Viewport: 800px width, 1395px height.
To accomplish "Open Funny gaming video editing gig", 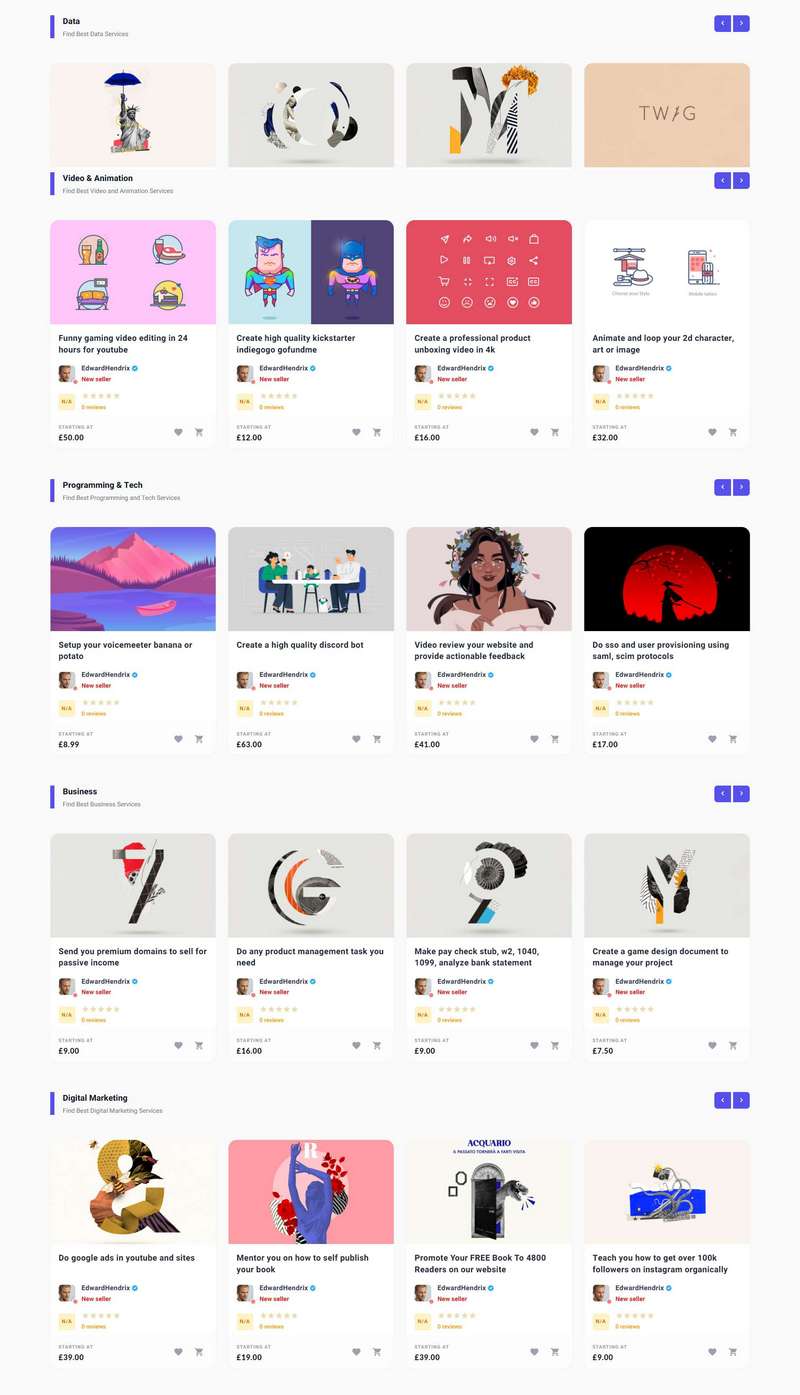I will (x=123, y=344).
